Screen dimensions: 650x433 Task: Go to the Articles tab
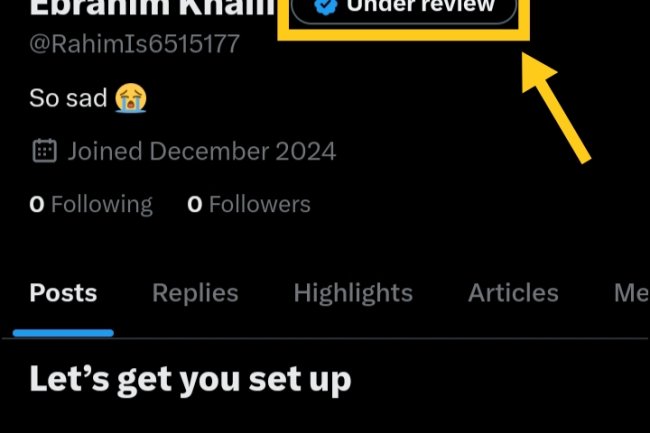513,293
